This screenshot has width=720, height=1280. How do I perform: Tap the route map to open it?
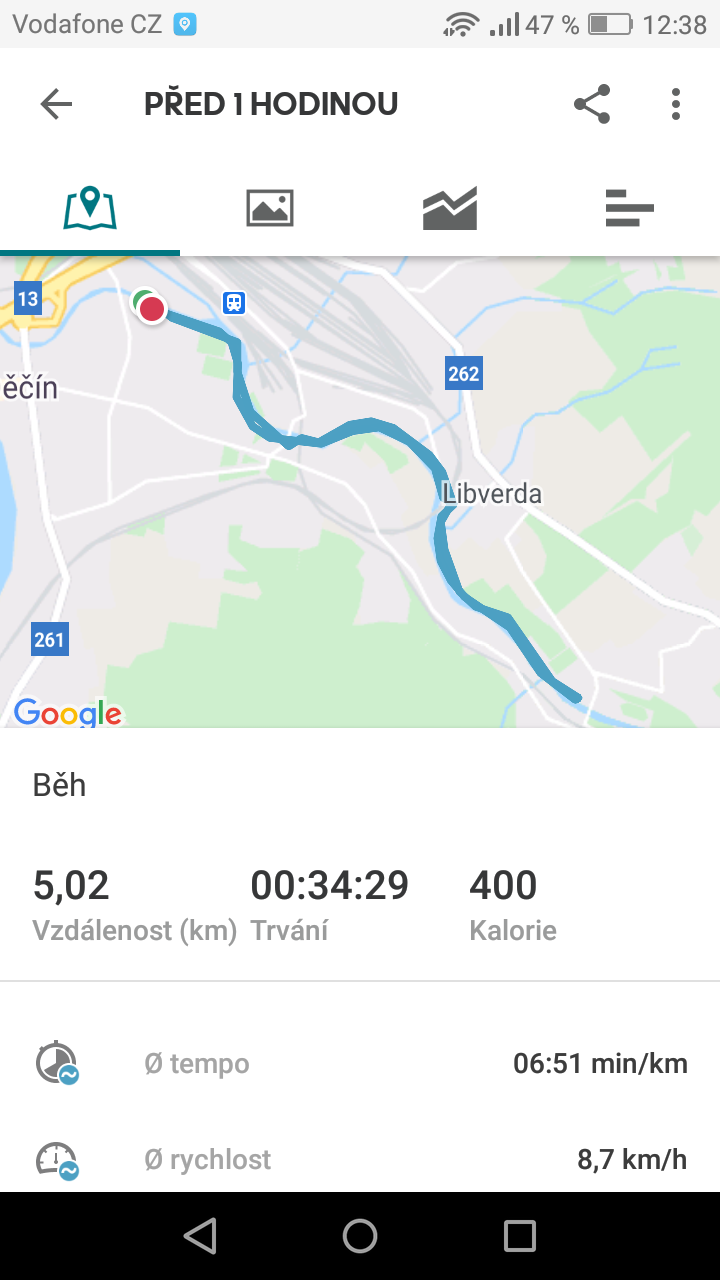[360, 492]
